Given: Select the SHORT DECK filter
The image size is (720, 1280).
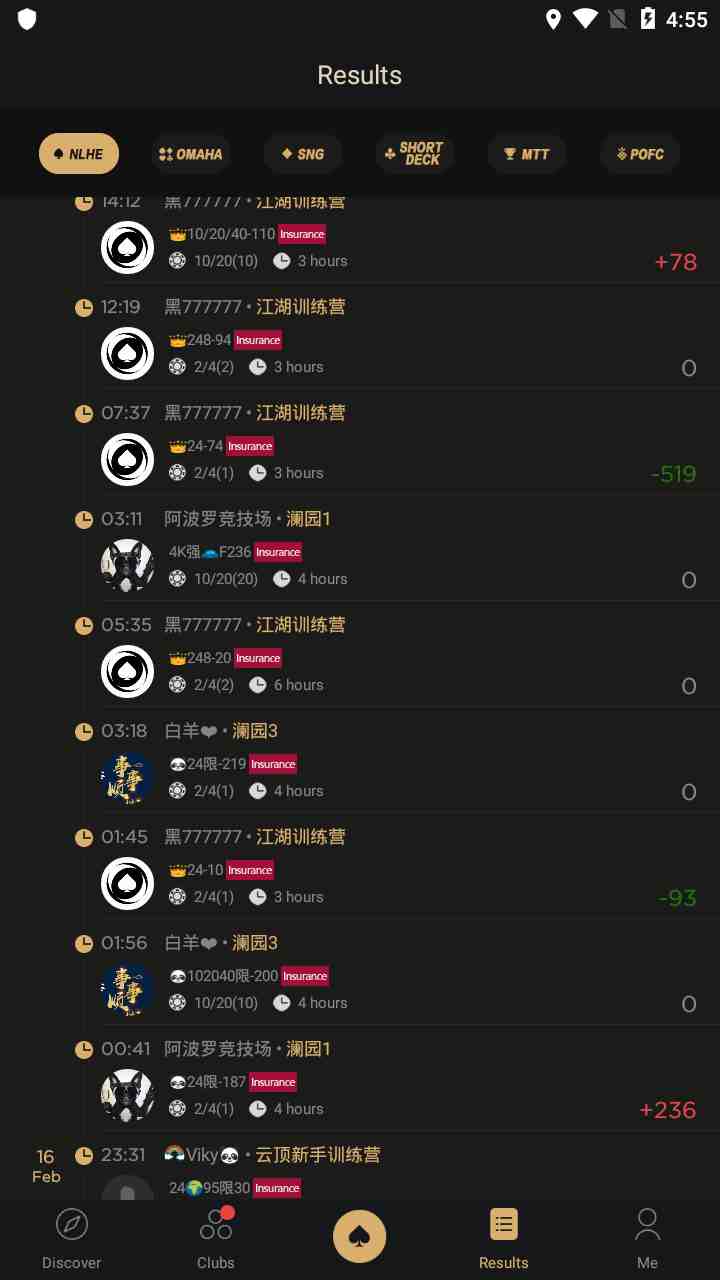Looking at the screenshot, I should [415, 154].
